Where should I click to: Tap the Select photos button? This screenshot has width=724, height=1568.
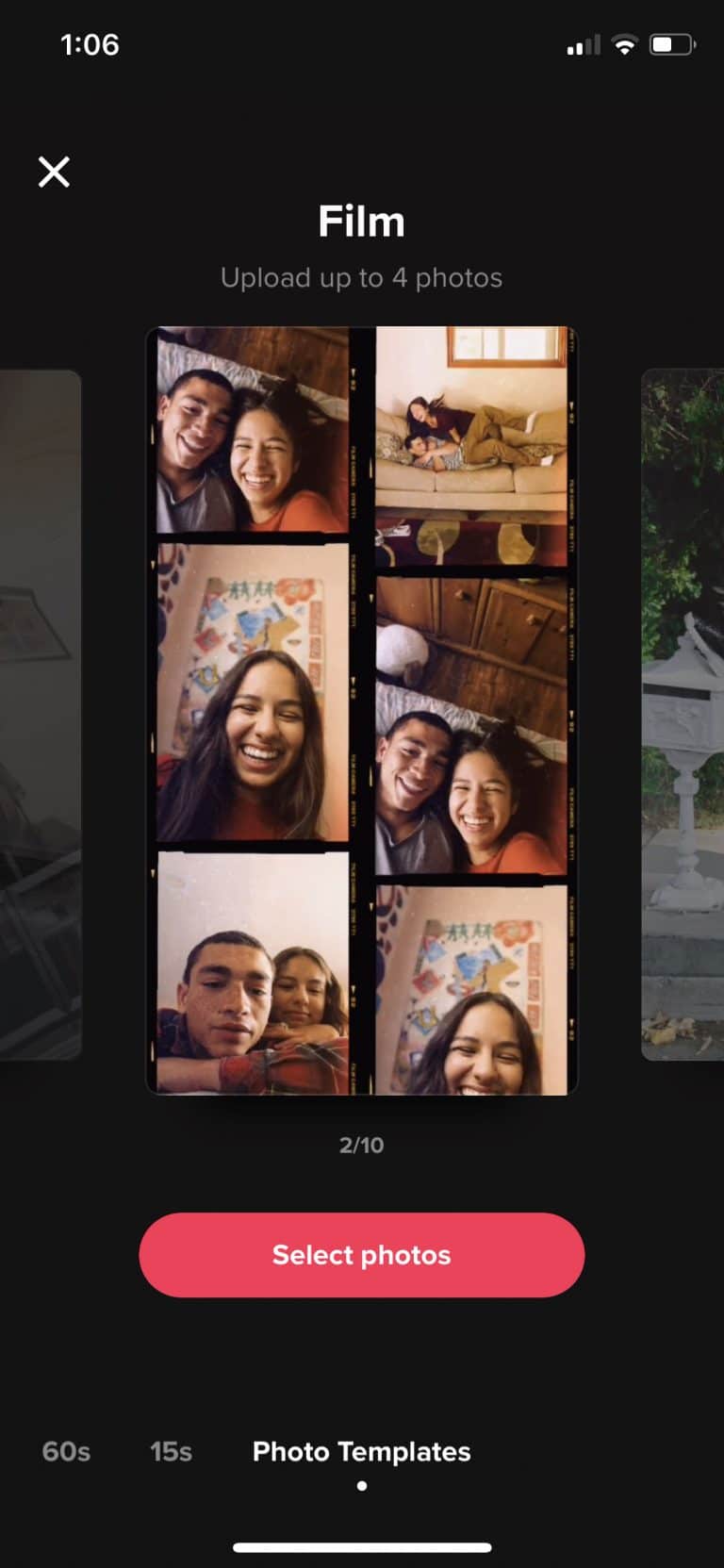pos(361,1255)
